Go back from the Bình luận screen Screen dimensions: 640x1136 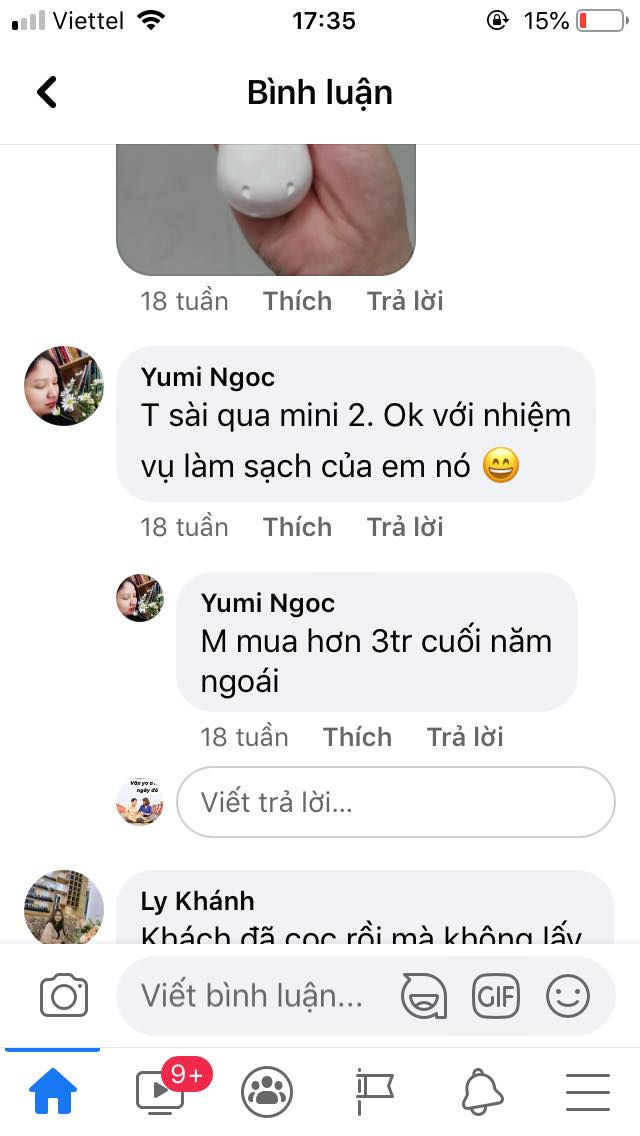pos(47,93)
